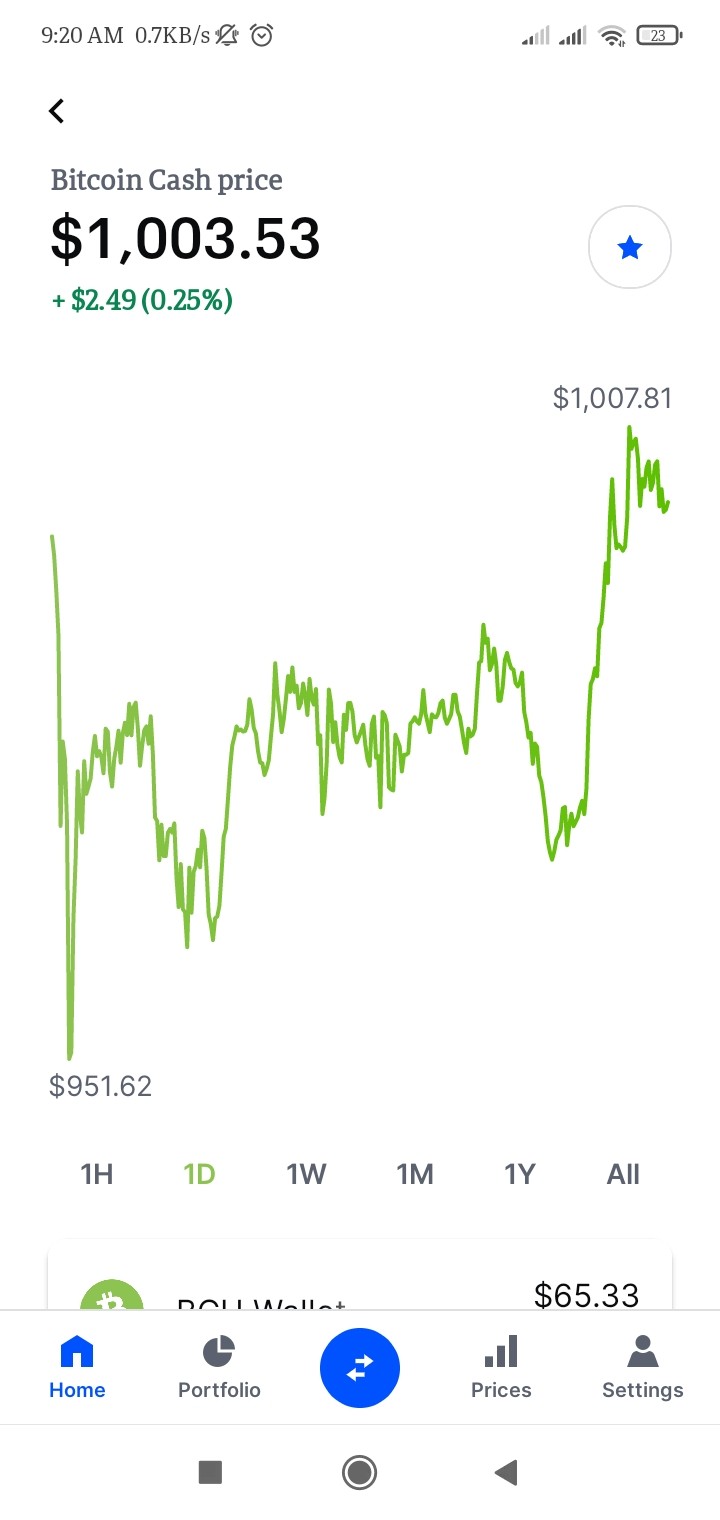Switch chart to 1W range
This screenshot has height=1520, width=720.
coord(306,1174)
